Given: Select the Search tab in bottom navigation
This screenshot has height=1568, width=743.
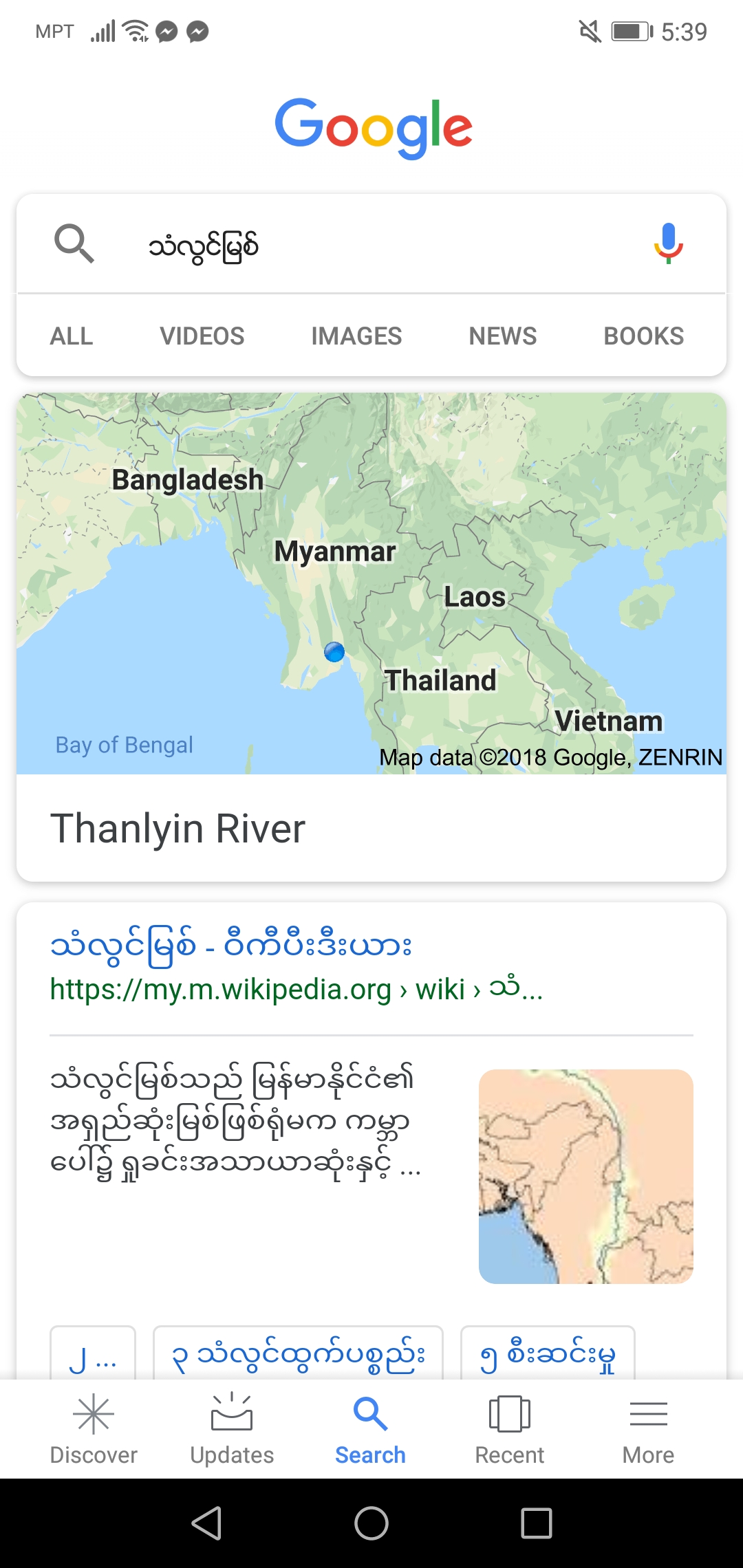Looking at the screenshot, I should (370, 1429).
